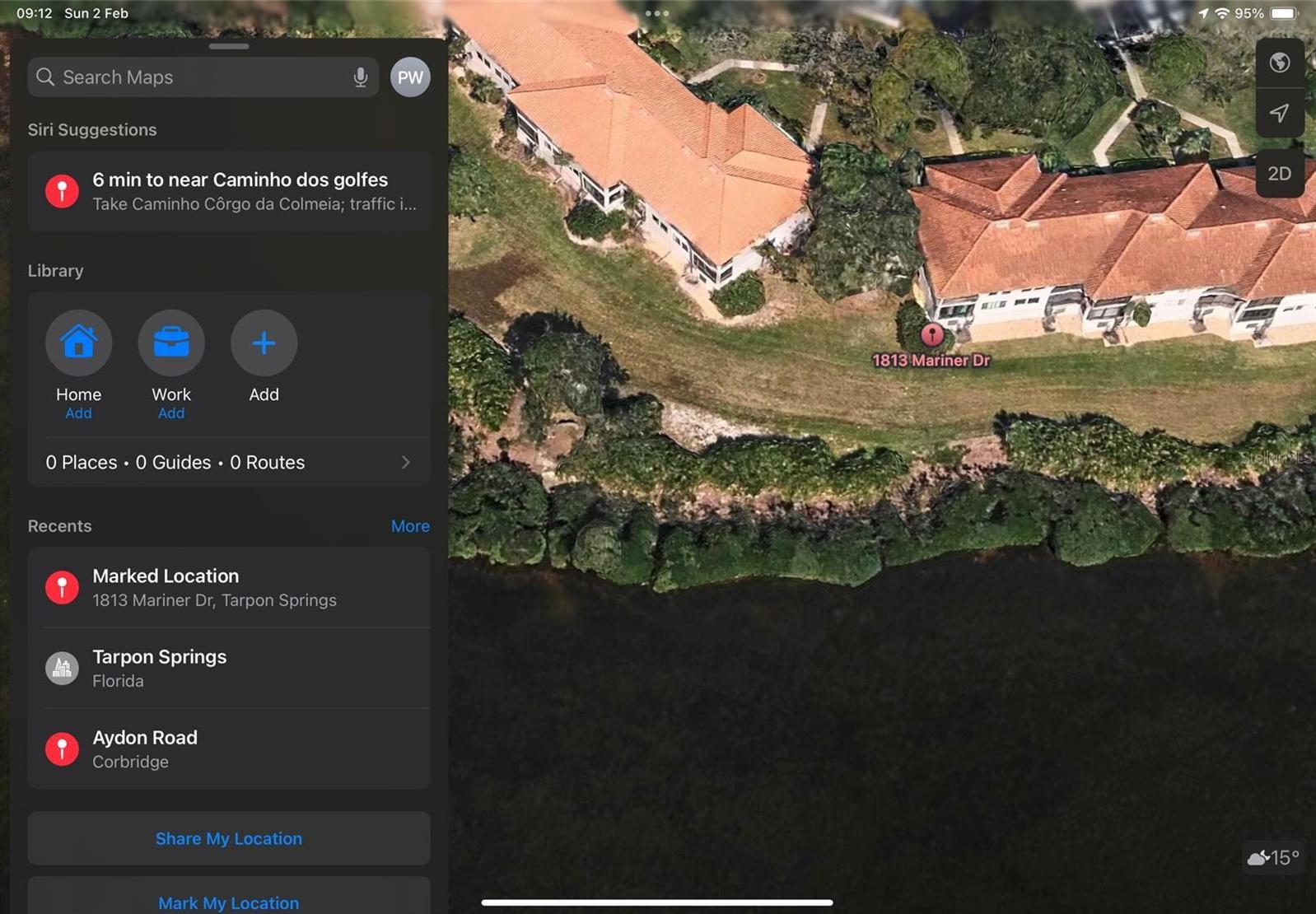The height and width of the screenshot is (914, 1316).
Task: Tap the microphone for voice search
Action: coord(360,77)
